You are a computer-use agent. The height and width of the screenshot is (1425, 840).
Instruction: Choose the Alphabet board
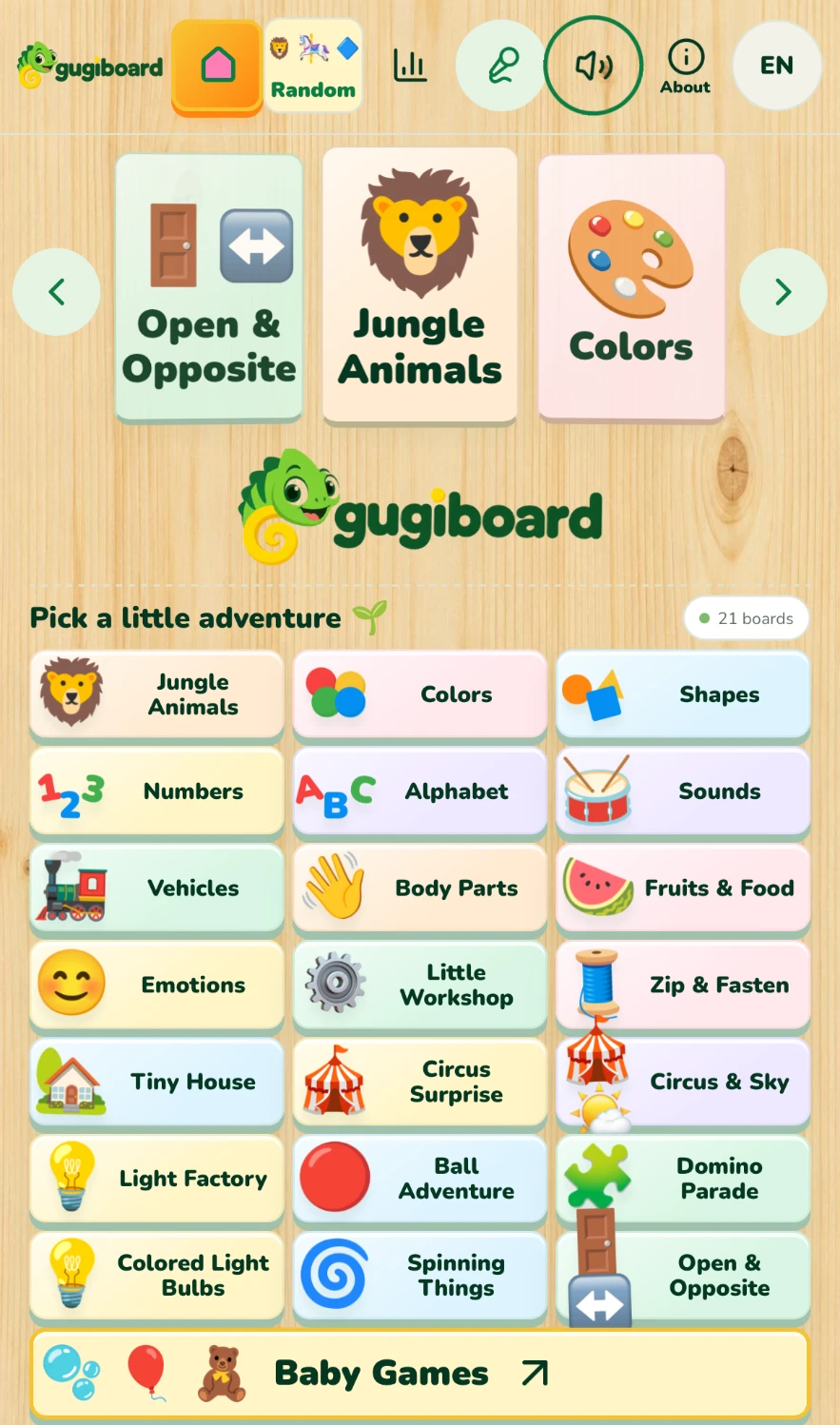pos(420,791)
